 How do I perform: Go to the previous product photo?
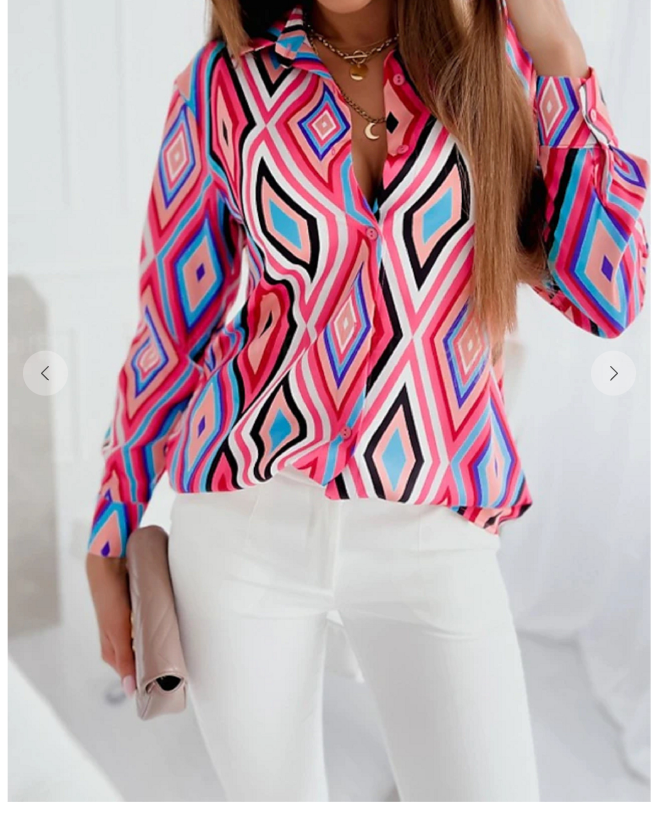click(x=45, y=373)
